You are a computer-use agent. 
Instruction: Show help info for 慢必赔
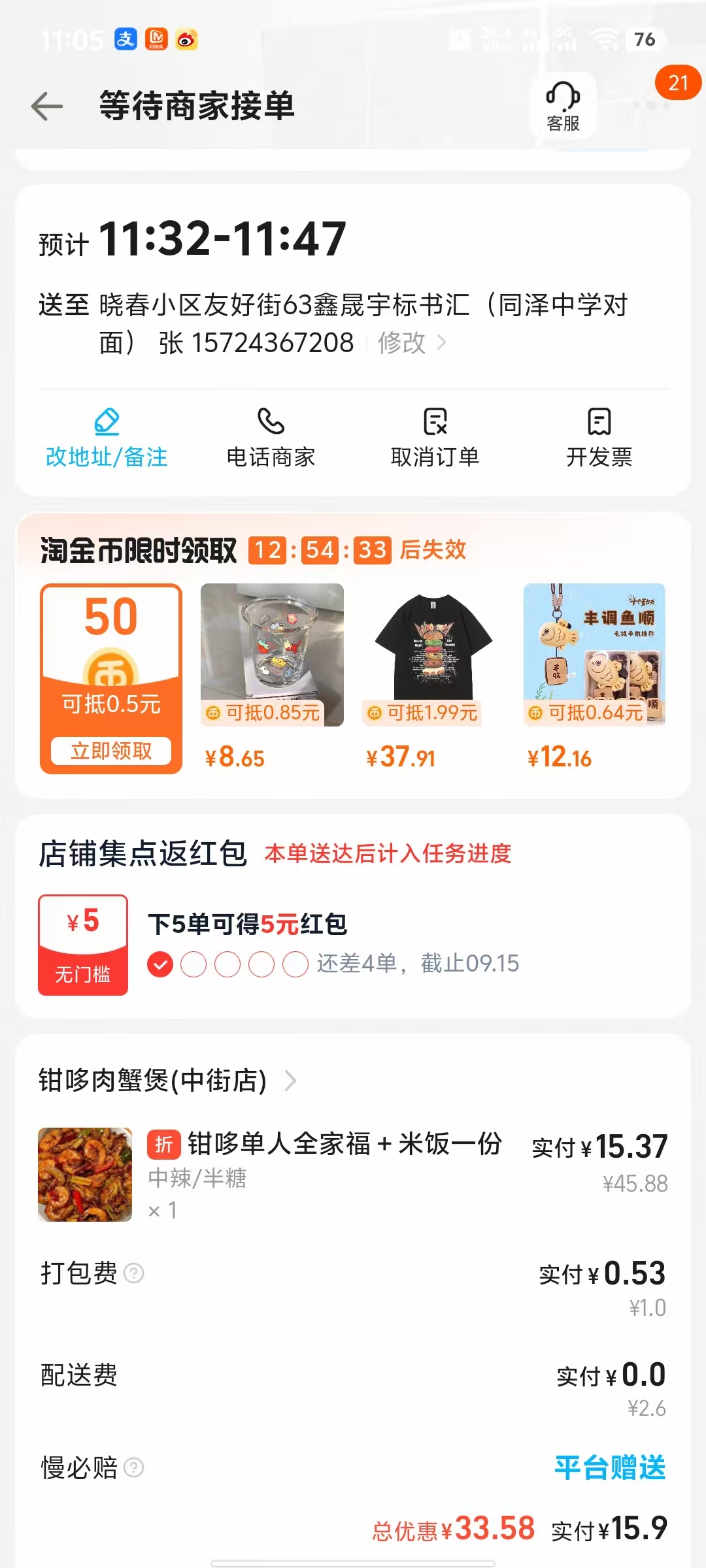point(134,1467)
